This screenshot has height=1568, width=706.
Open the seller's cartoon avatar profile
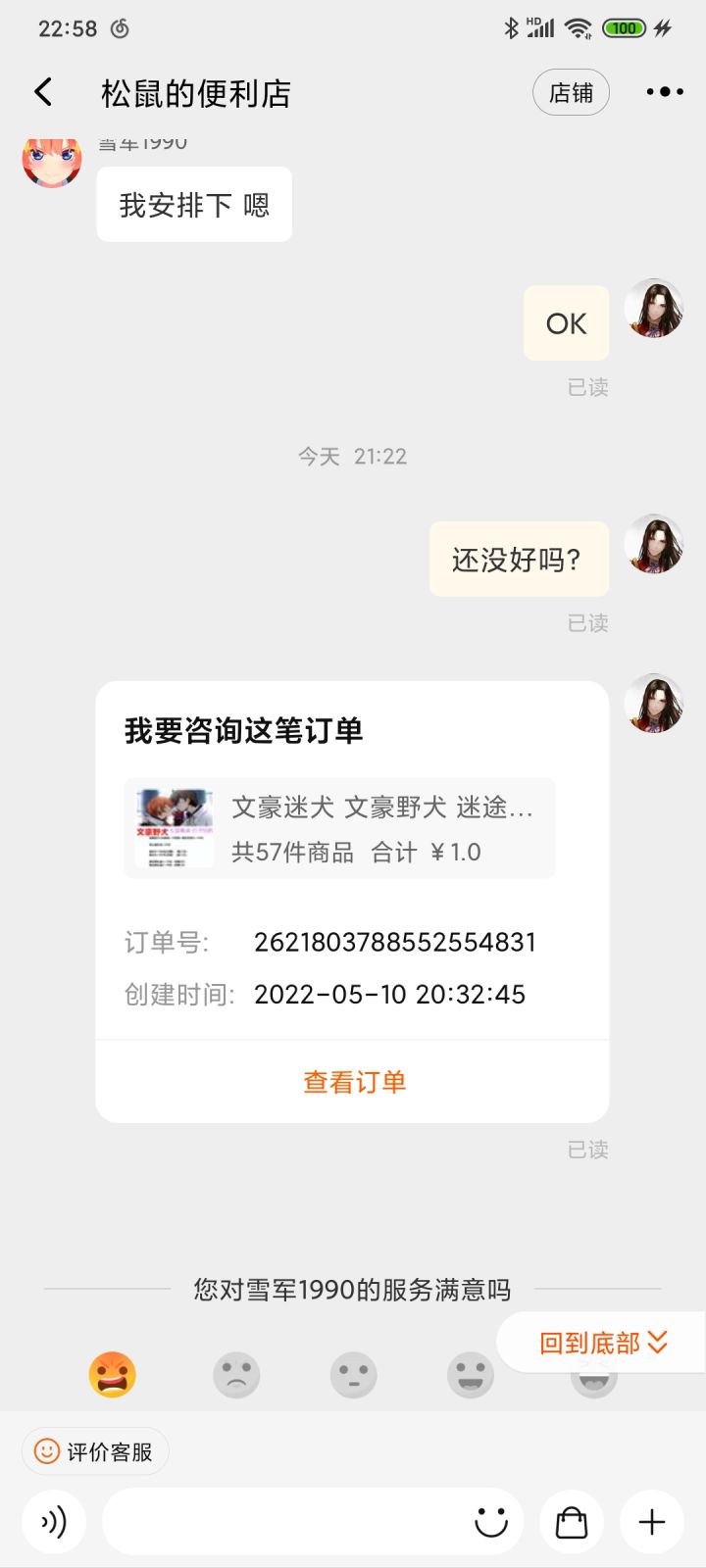click(x=52, y=162)
